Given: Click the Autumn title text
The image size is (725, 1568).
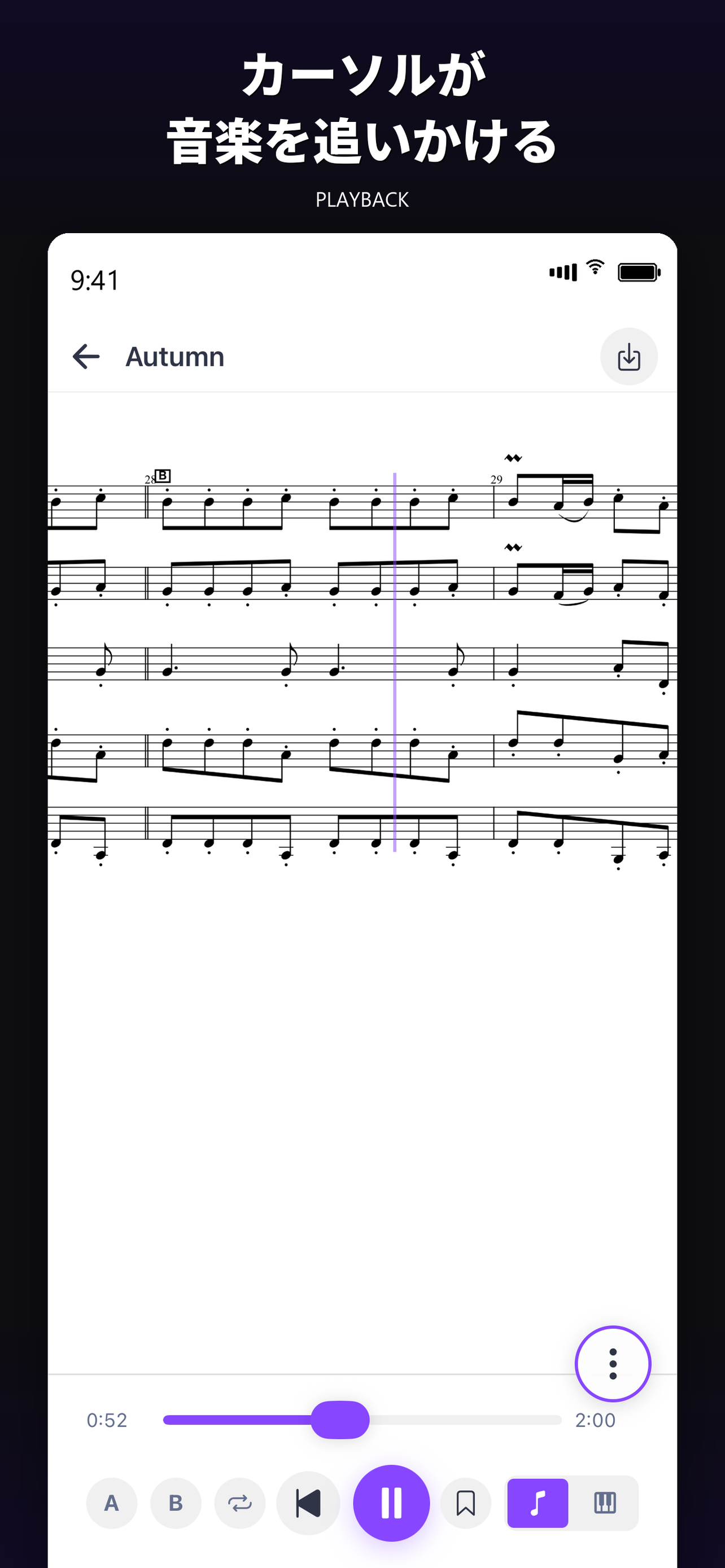Looking at the screenshot, I should click(x=174, y=357).
